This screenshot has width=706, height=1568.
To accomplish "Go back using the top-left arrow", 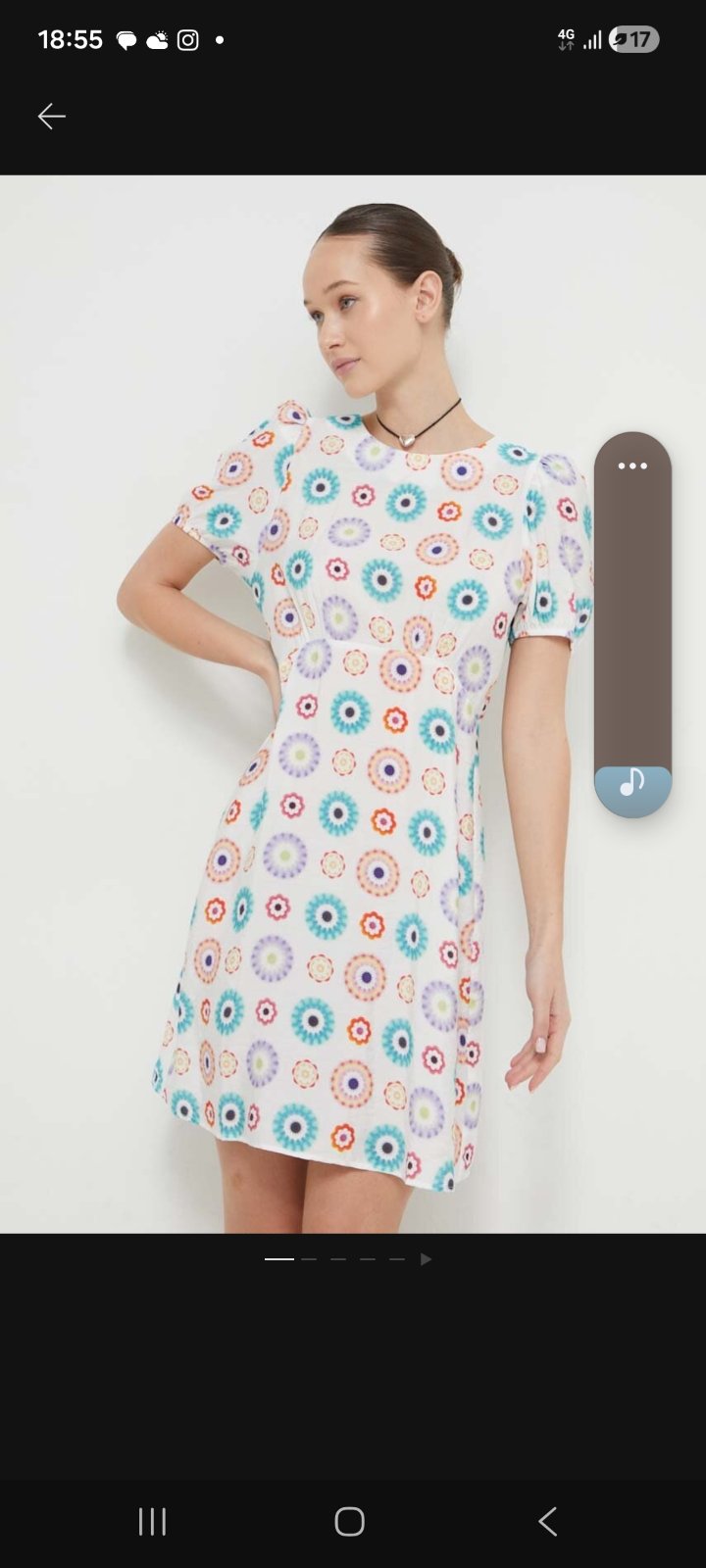I will 51,117.
